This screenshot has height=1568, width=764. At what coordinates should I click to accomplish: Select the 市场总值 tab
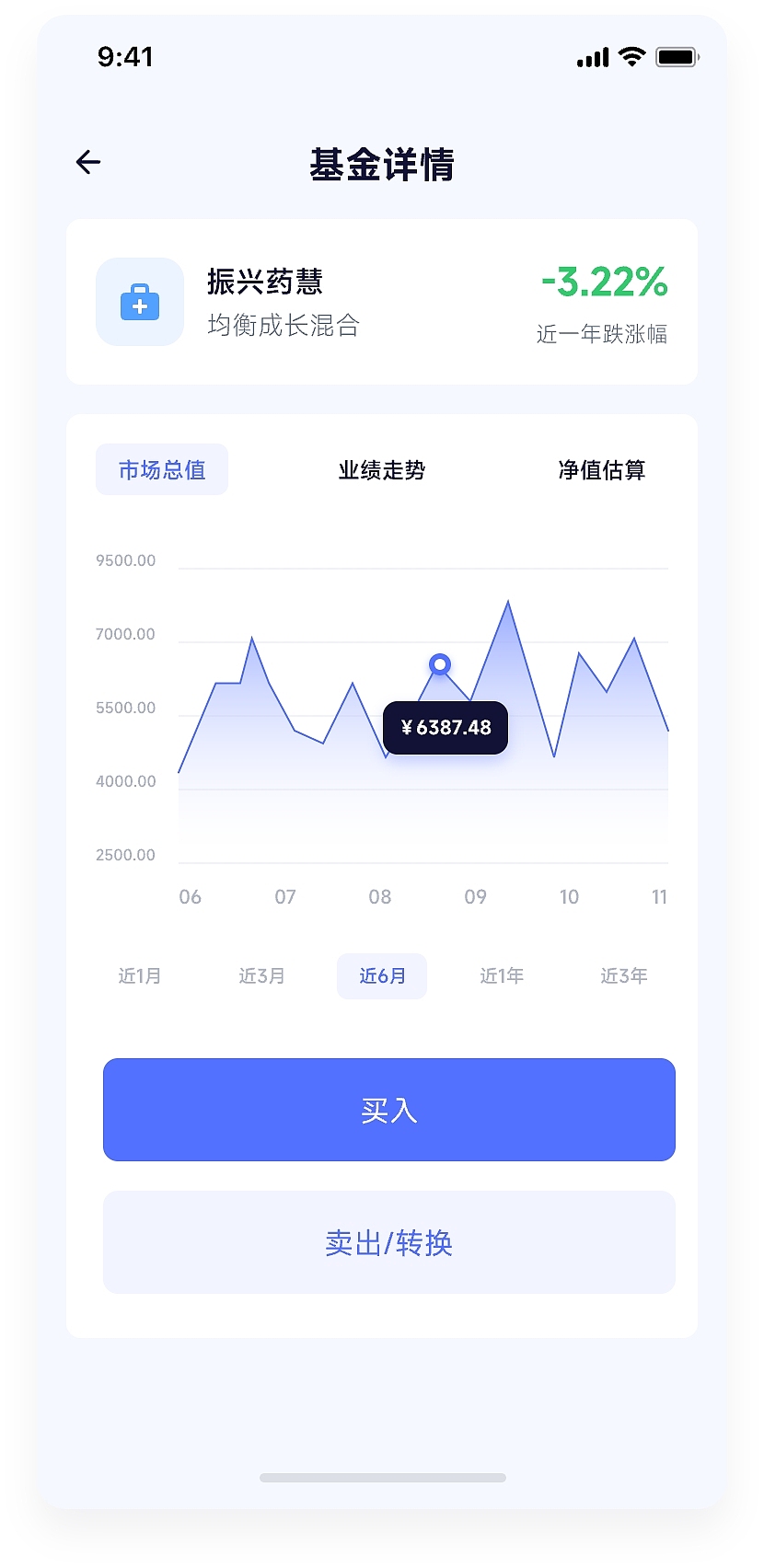pos(162,470)
